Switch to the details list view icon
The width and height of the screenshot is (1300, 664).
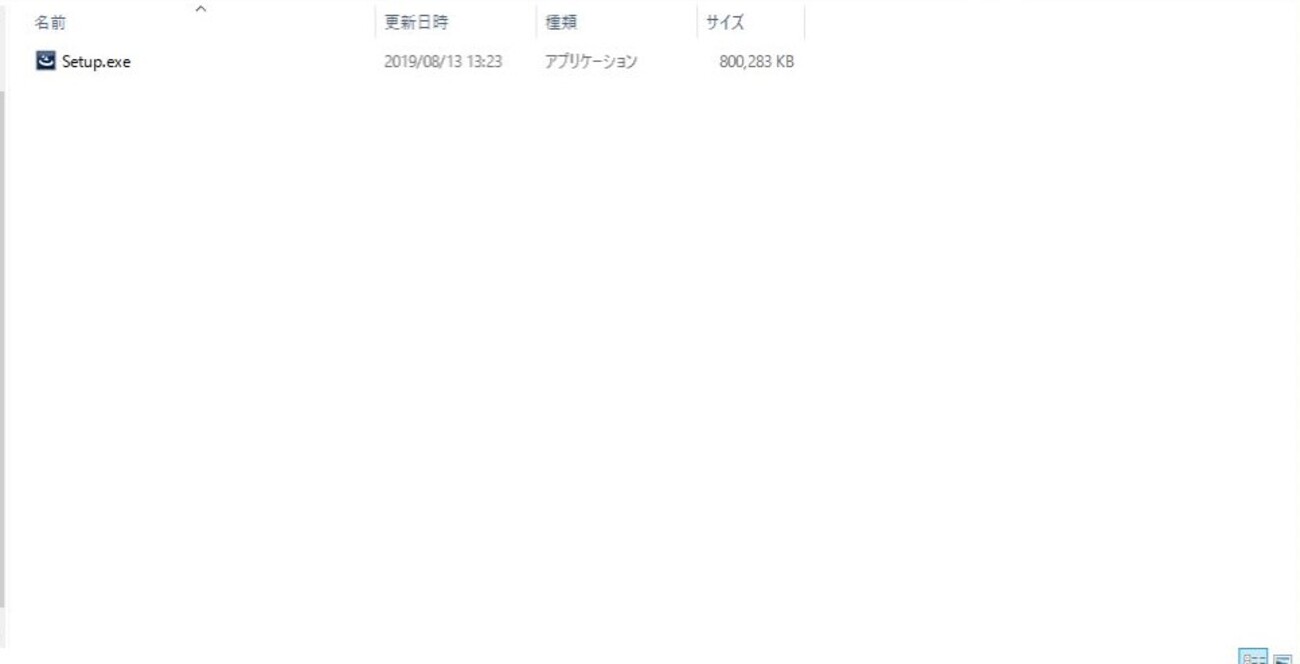click(1253, 657)
